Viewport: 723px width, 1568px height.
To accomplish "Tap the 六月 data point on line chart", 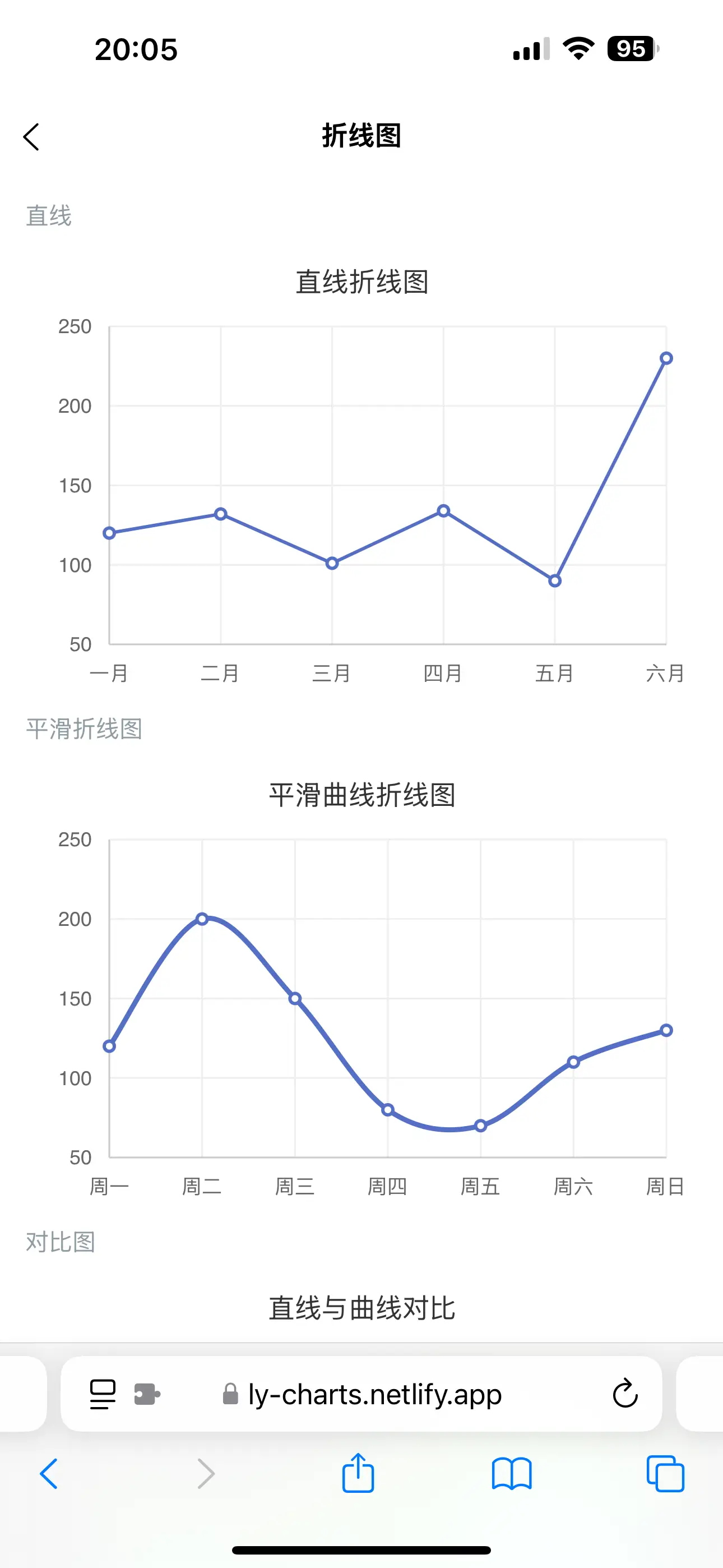I will [666, 358].
